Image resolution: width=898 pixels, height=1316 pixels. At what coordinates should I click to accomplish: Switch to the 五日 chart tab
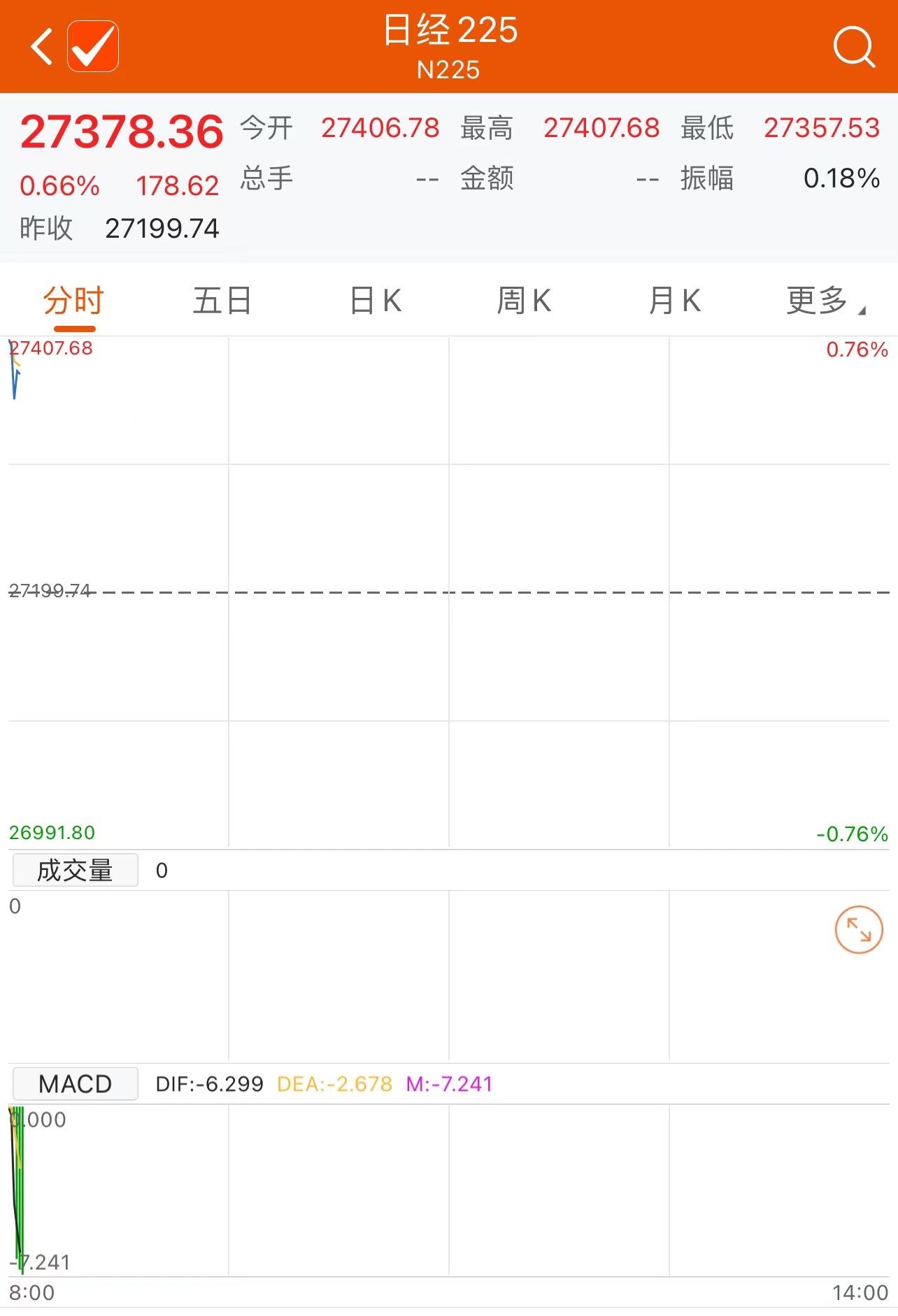pos(222,301)
